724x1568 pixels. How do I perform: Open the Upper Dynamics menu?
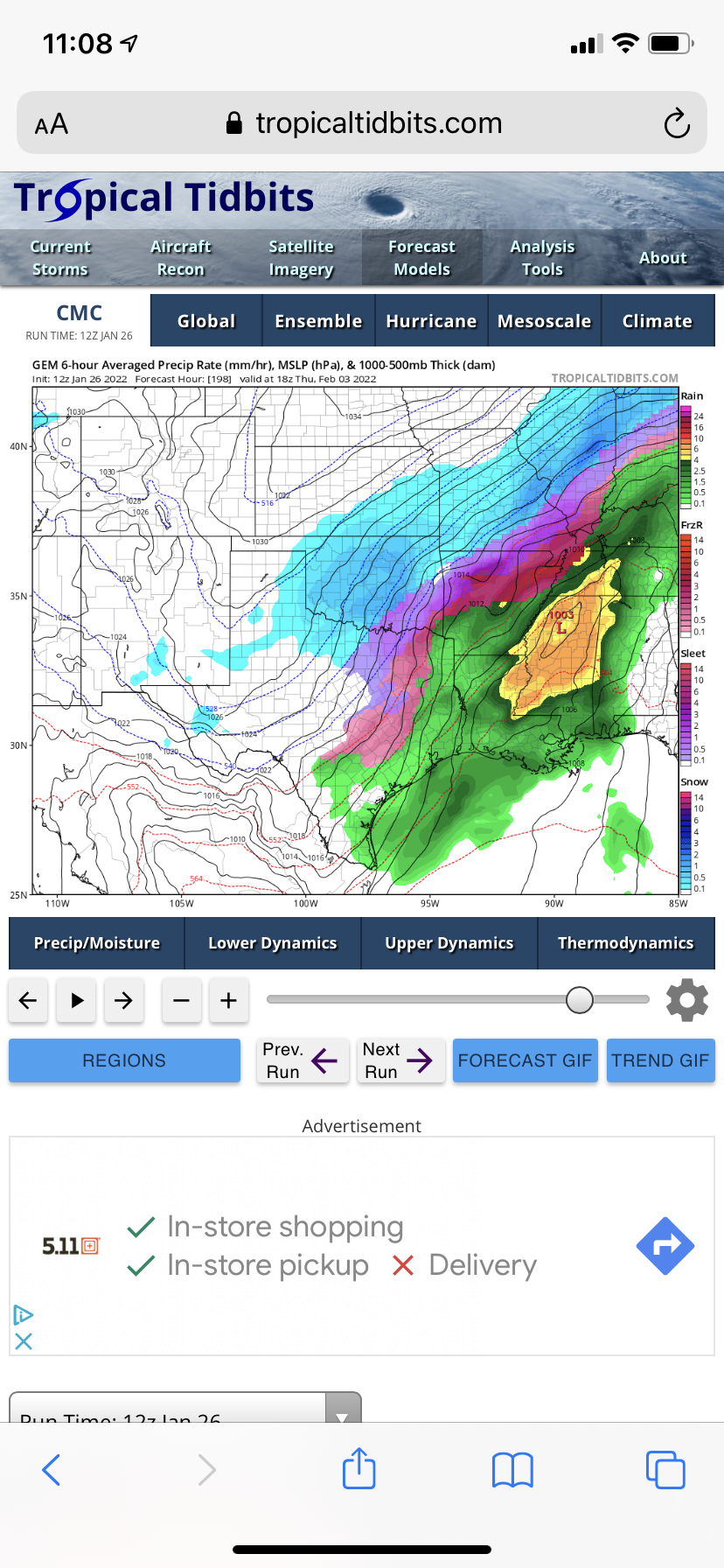point(449,943)
